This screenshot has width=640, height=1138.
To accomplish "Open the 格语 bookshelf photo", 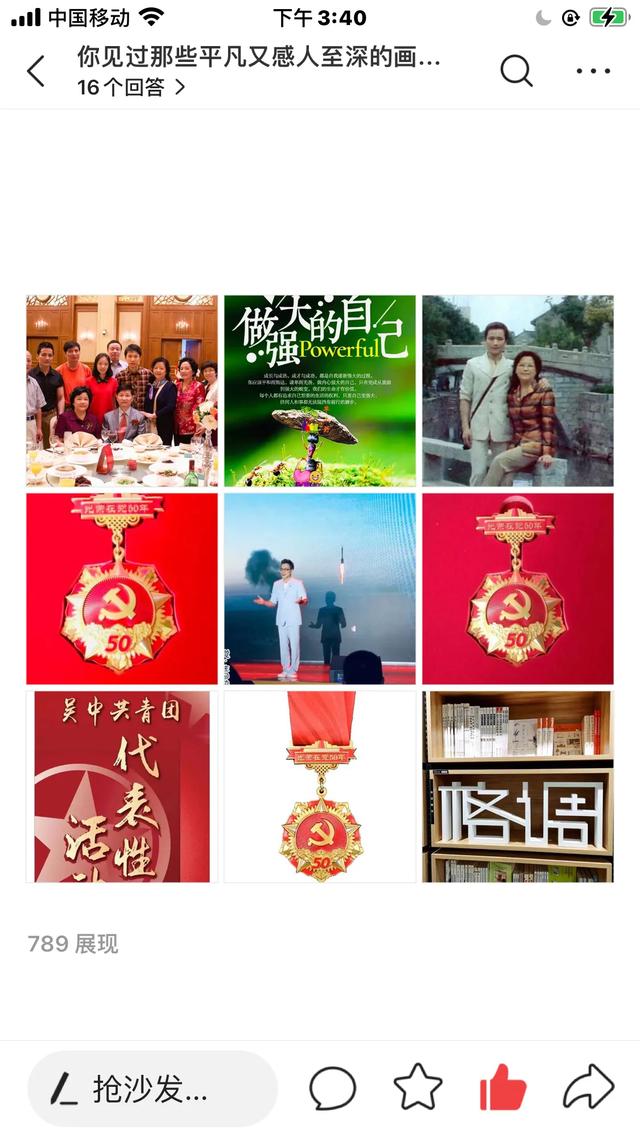I will [x=517, y=786].
